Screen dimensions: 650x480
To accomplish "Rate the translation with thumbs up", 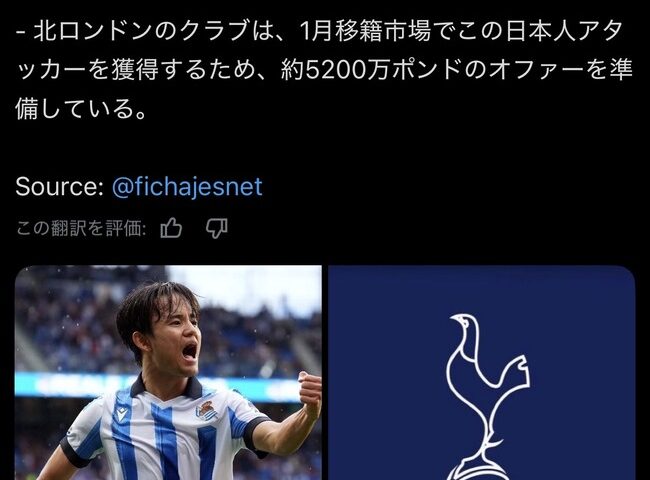I will pos(171,229).
